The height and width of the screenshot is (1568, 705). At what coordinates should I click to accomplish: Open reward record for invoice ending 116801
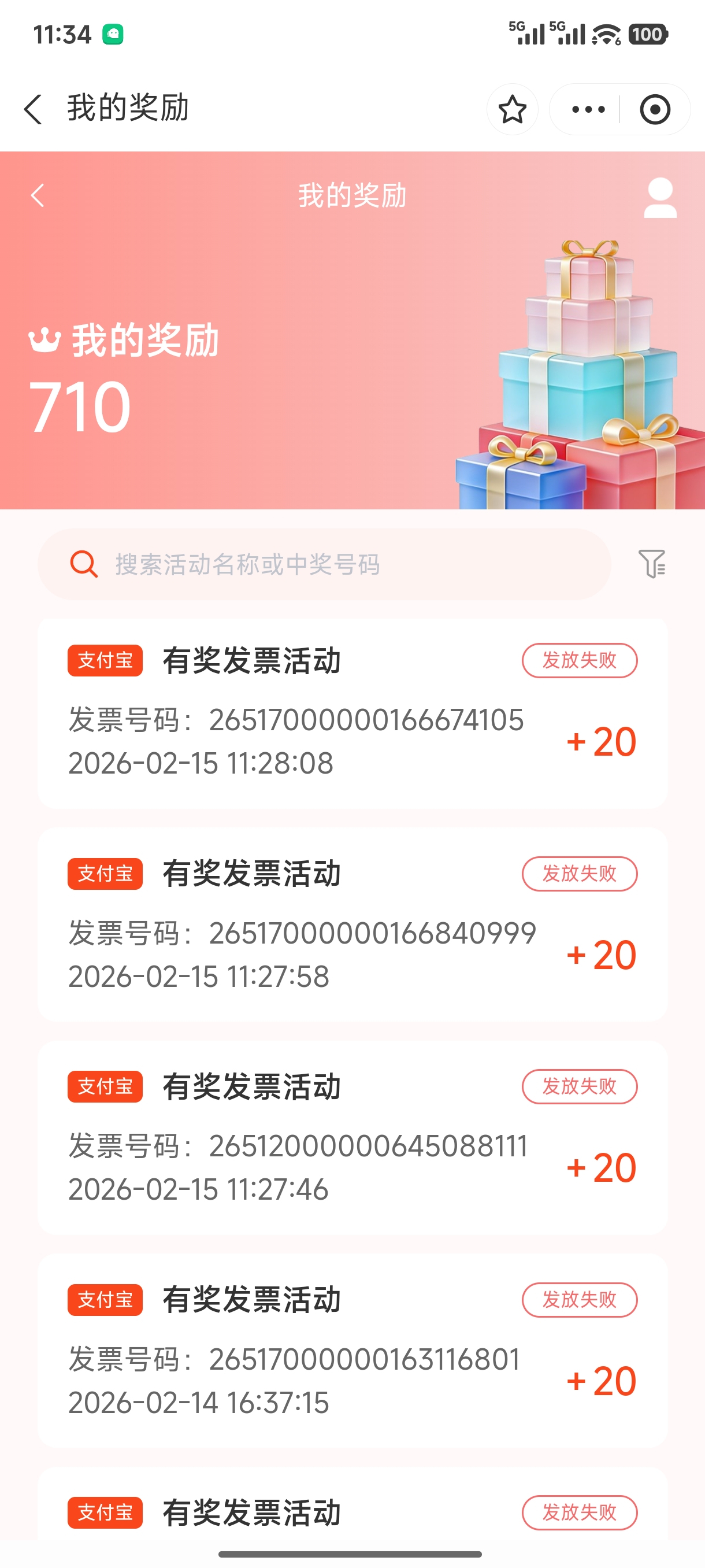click(x=352, y=1350)
